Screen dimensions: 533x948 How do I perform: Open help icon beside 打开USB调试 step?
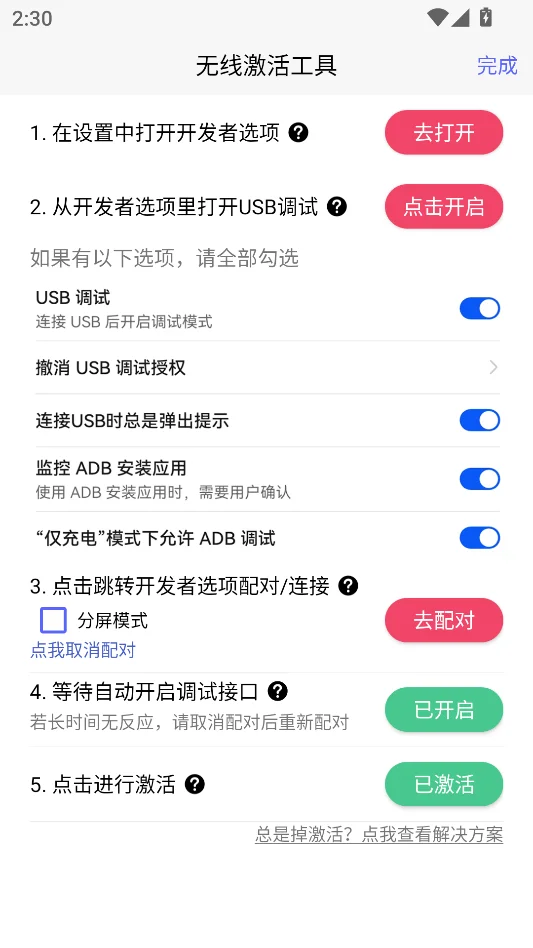(337, 207)
